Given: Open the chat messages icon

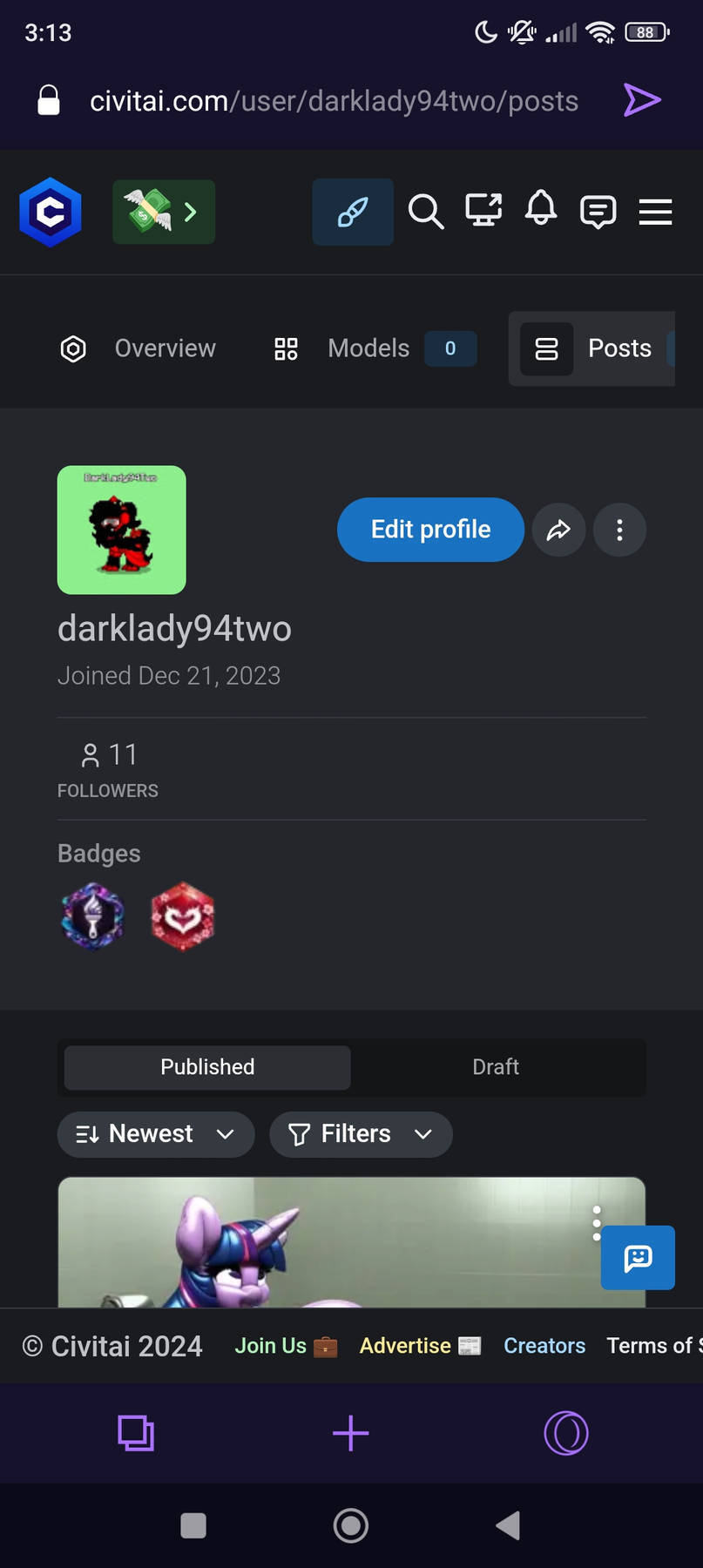Looking at the screenshot, I should (598, 212).
